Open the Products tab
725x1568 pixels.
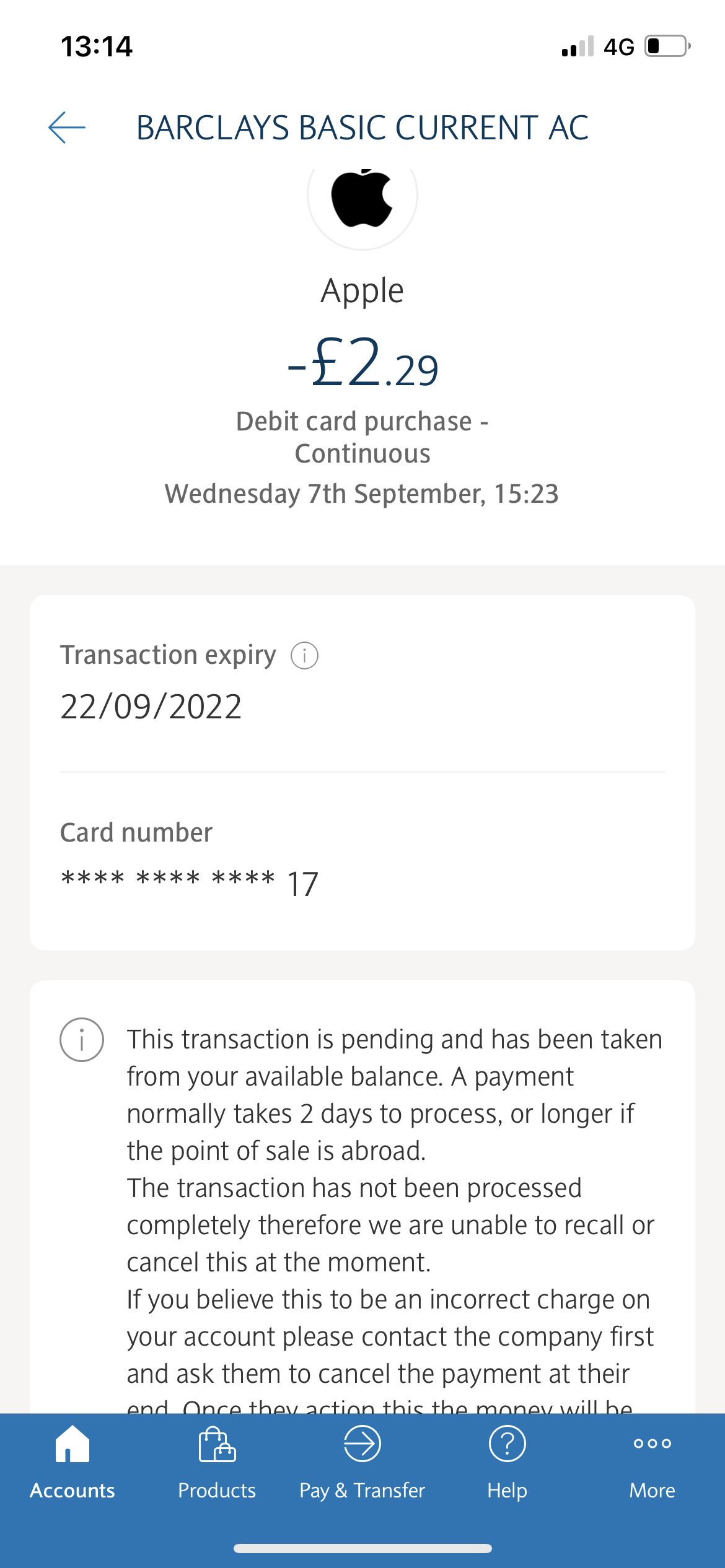point(217,1463)
